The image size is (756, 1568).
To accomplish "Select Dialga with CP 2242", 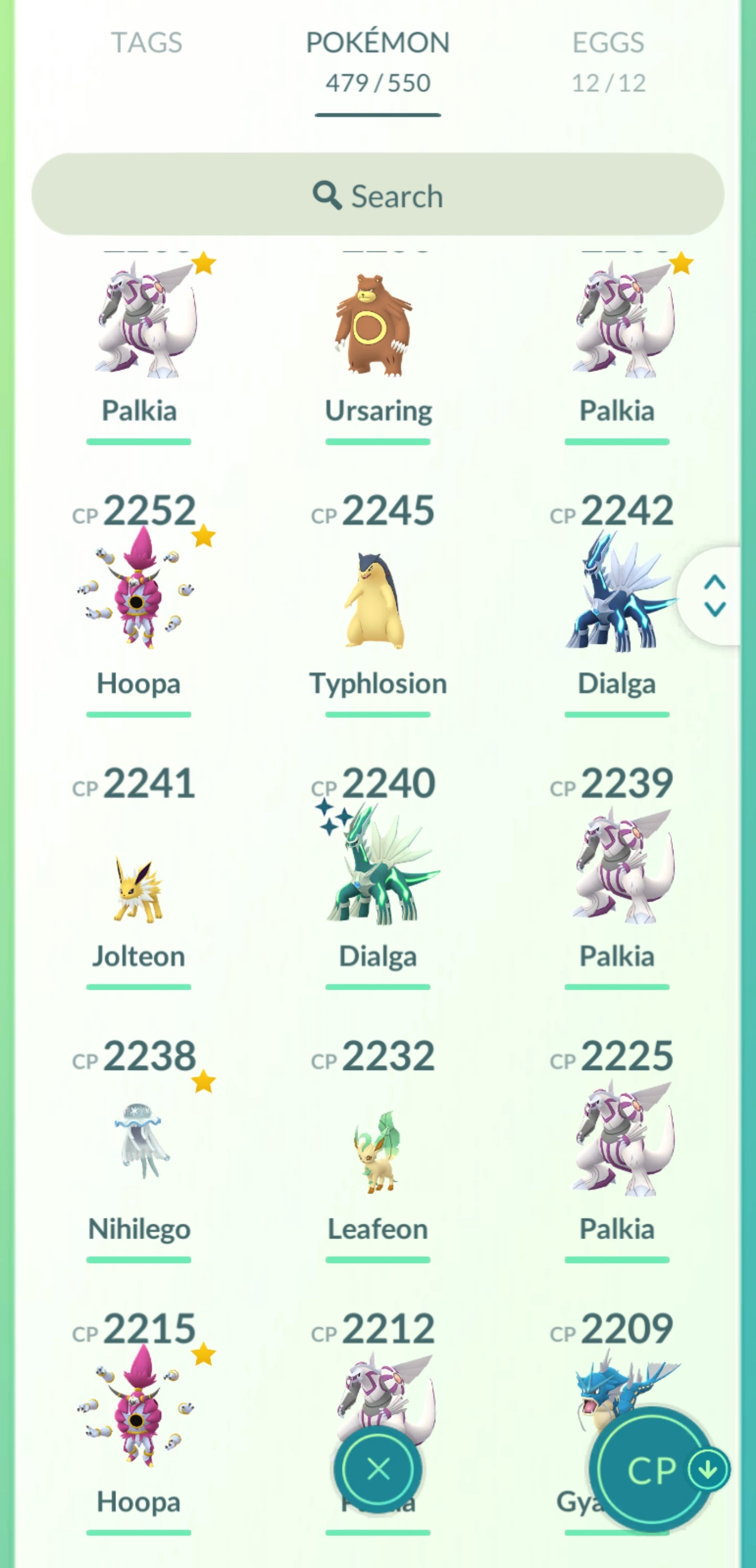I will point(616,594).
